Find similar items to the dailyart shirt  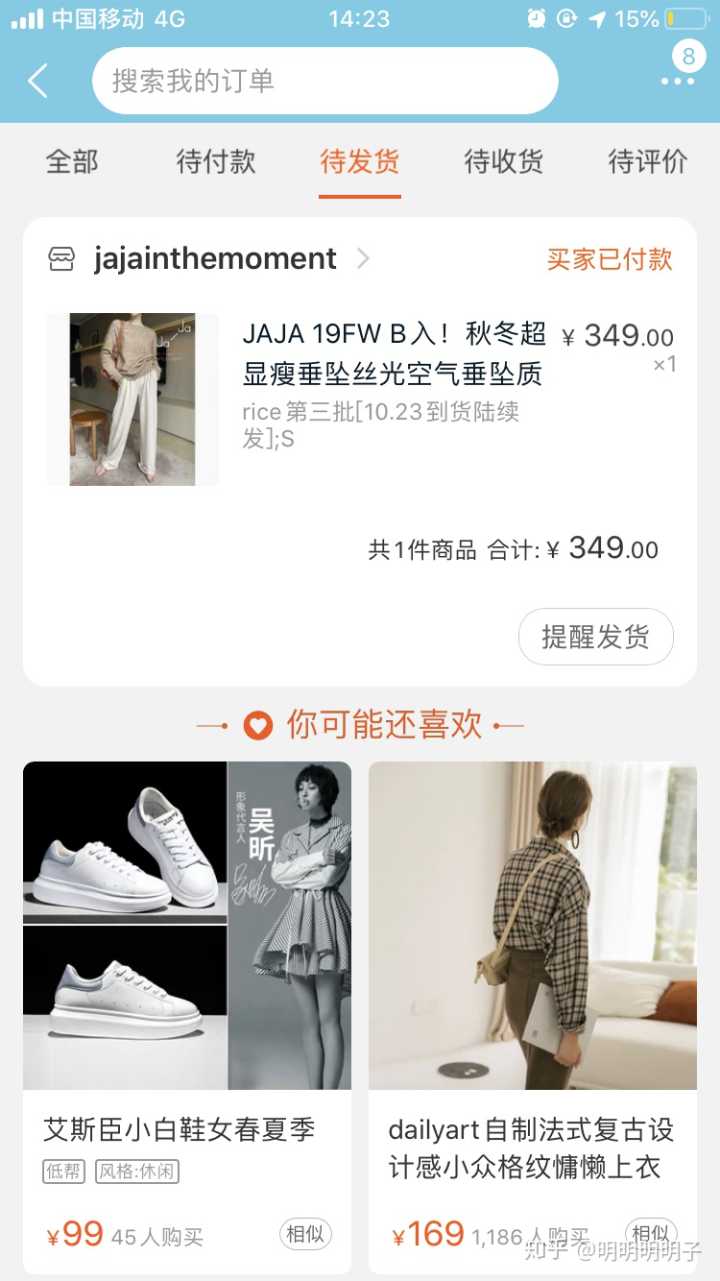(x=651, y=1234)
